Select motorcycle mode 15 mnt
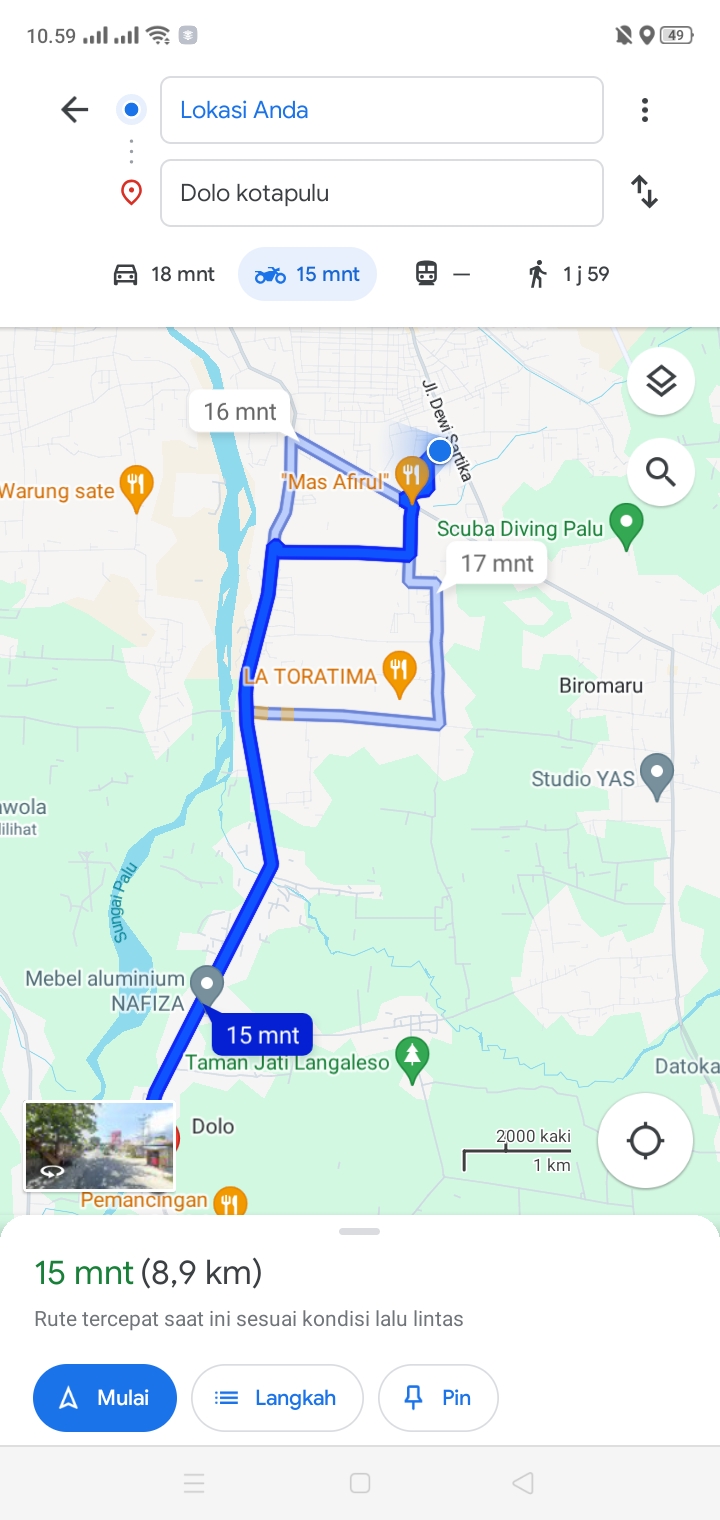Viewport: 720px width, 1520px height. (307, 274)
